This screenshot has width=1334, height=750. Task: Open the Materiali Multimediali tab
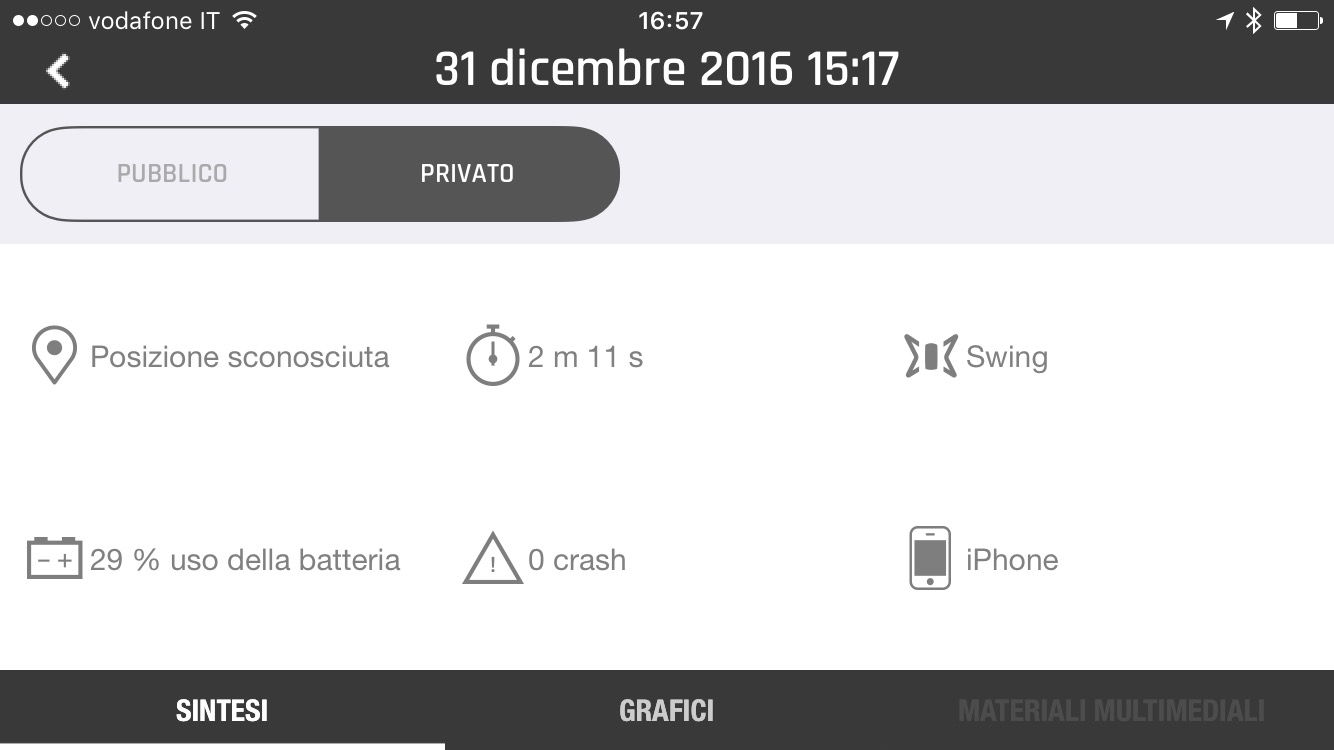(x=1111, y=711)
